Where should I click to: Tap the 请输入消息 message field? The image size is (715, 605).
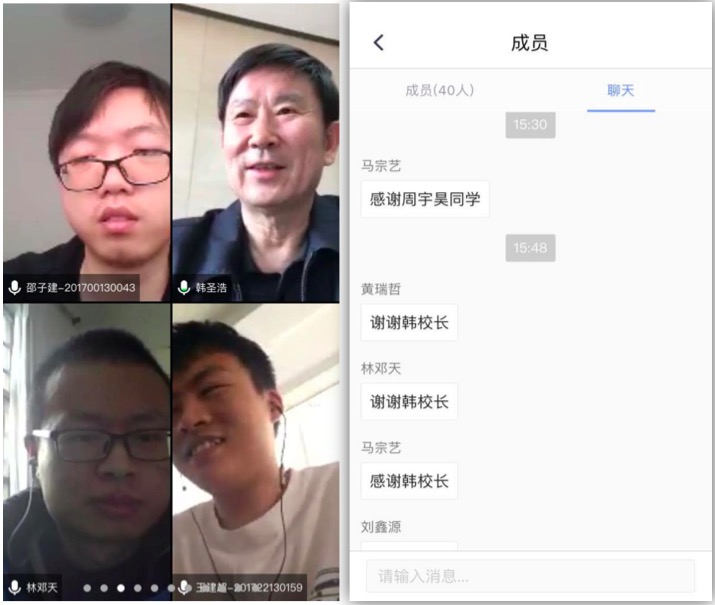point(530,576)
